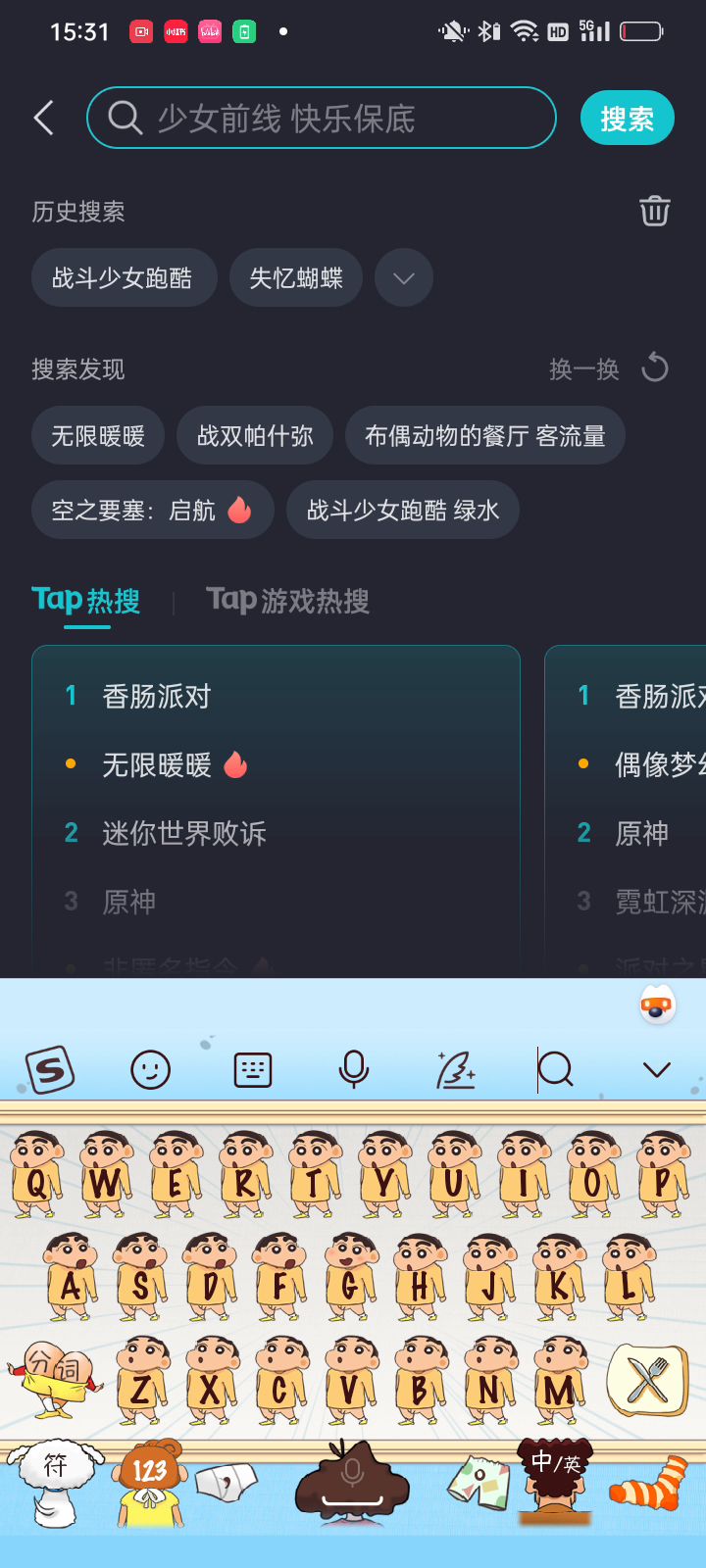Pick the 战斗少女跑酷 绿水 chip
The width and height of the screenshot is (706, 1568).
pyautogui.click(x=402, y=510)
